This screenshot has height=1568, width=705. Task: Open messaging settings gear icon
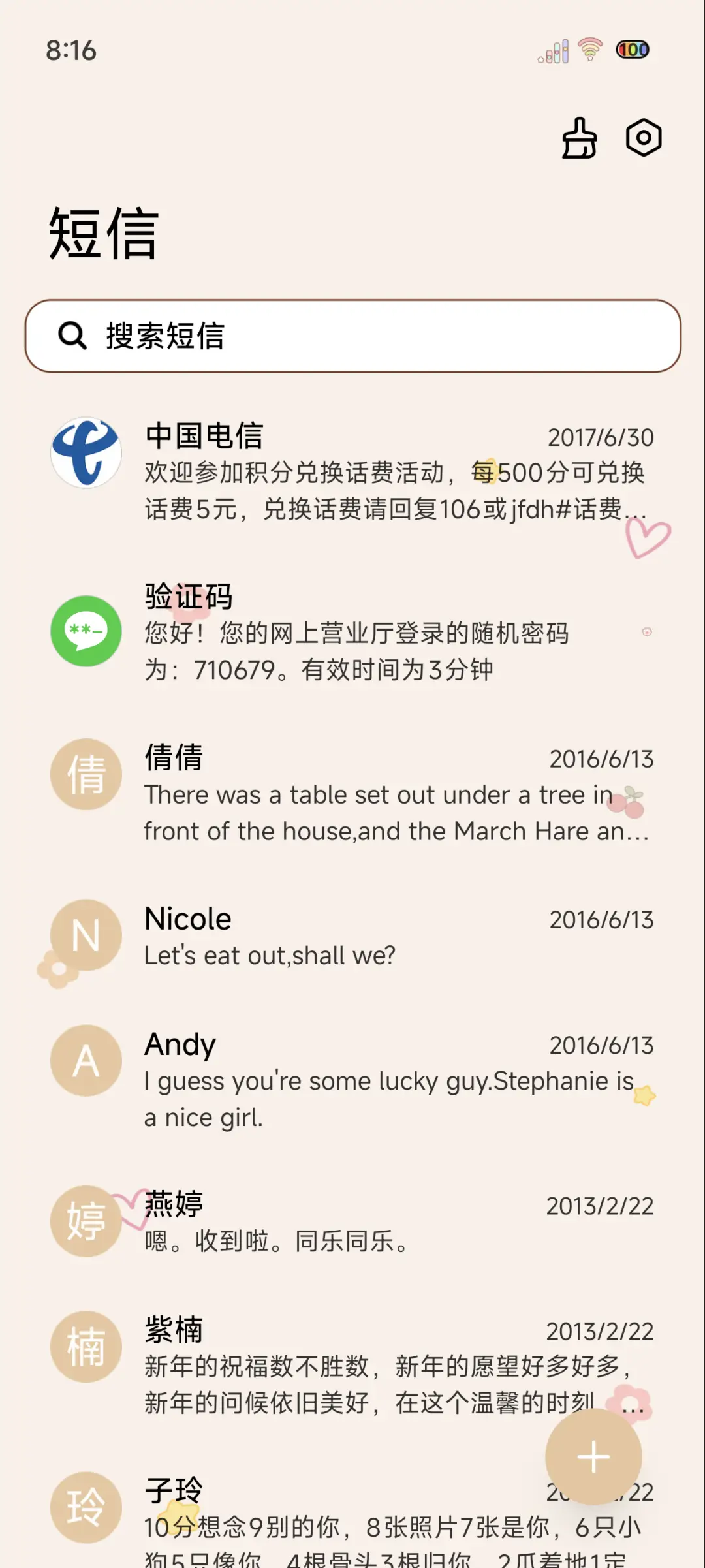point(644,138)
